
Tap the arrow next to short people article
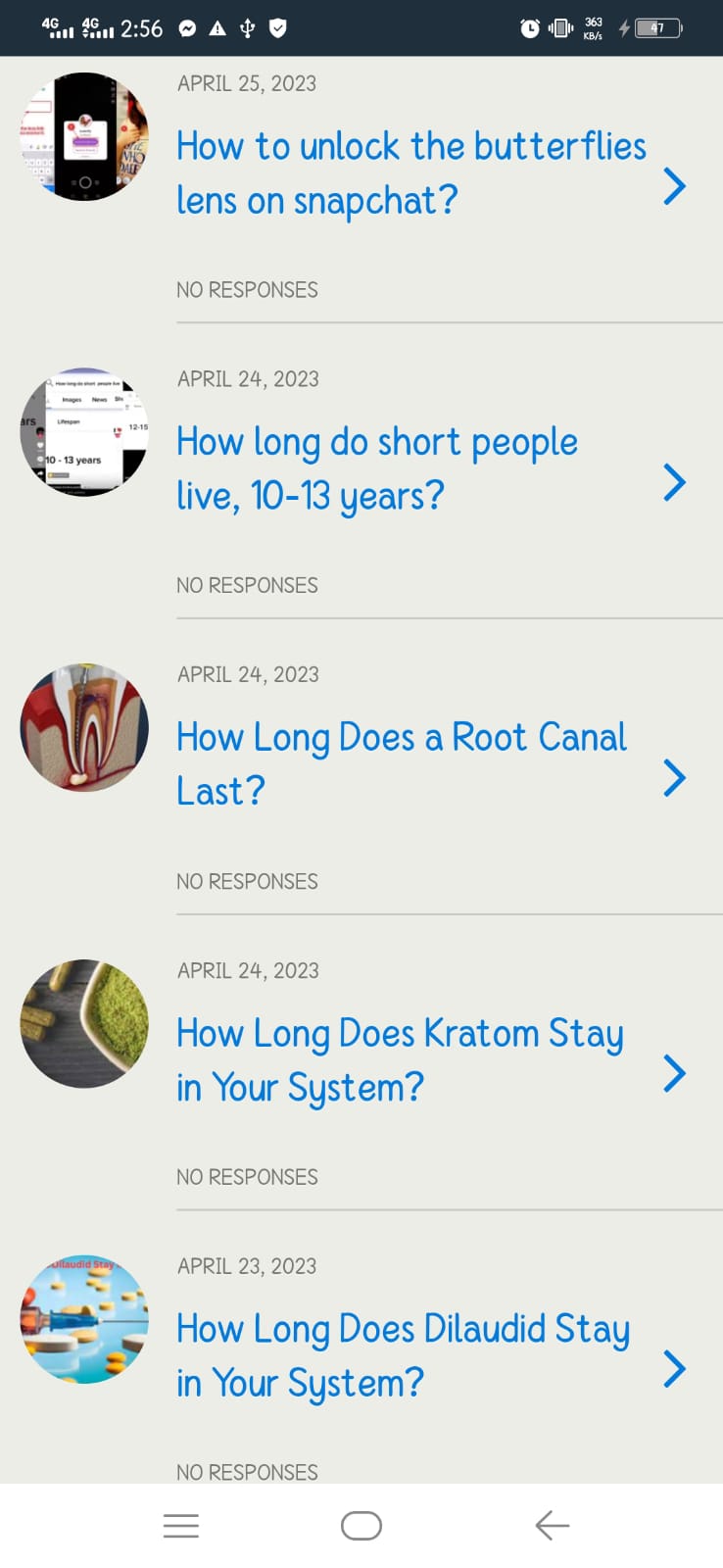click(x=674, y=482)
